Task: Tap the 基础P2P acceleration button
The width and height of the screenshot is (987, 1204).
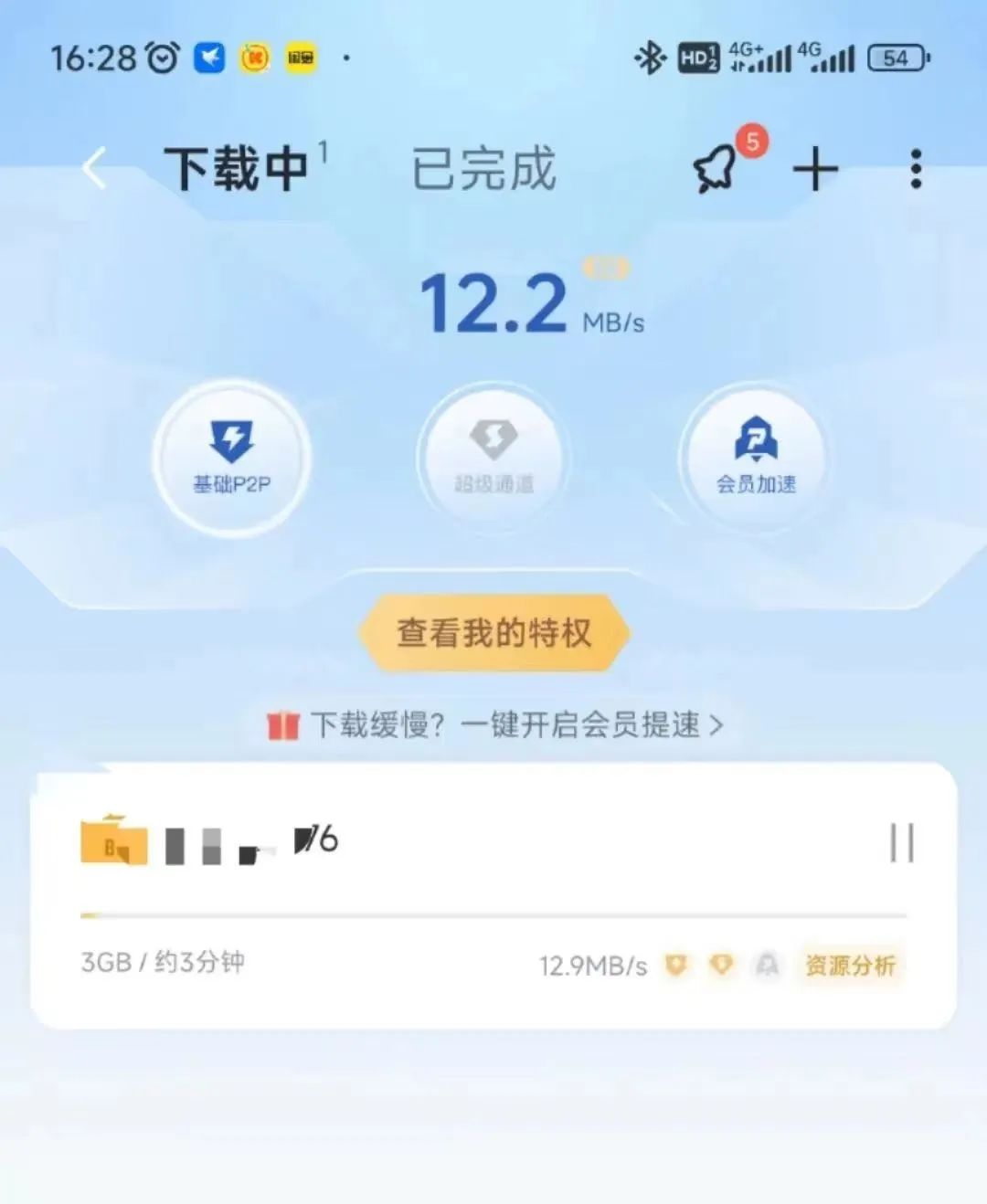Action: (x=232, y=457)
